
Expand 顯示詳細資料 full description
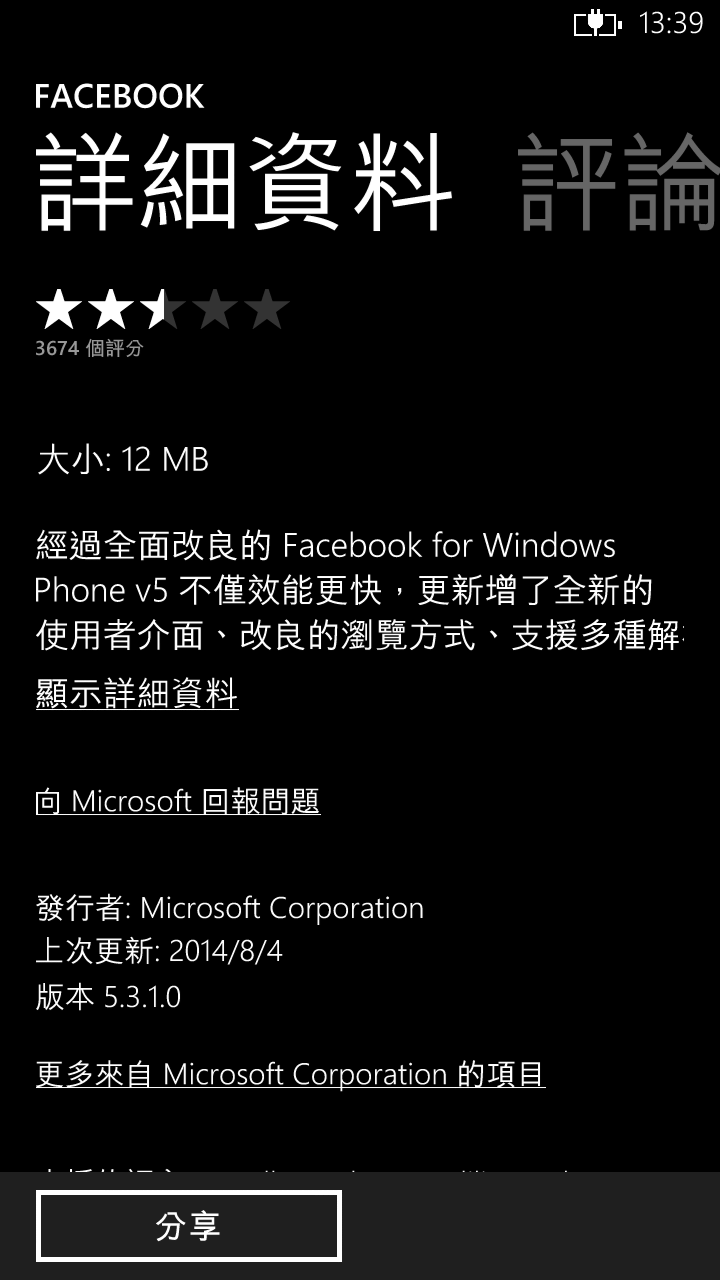pyautogui.click(x=137, y=693)
